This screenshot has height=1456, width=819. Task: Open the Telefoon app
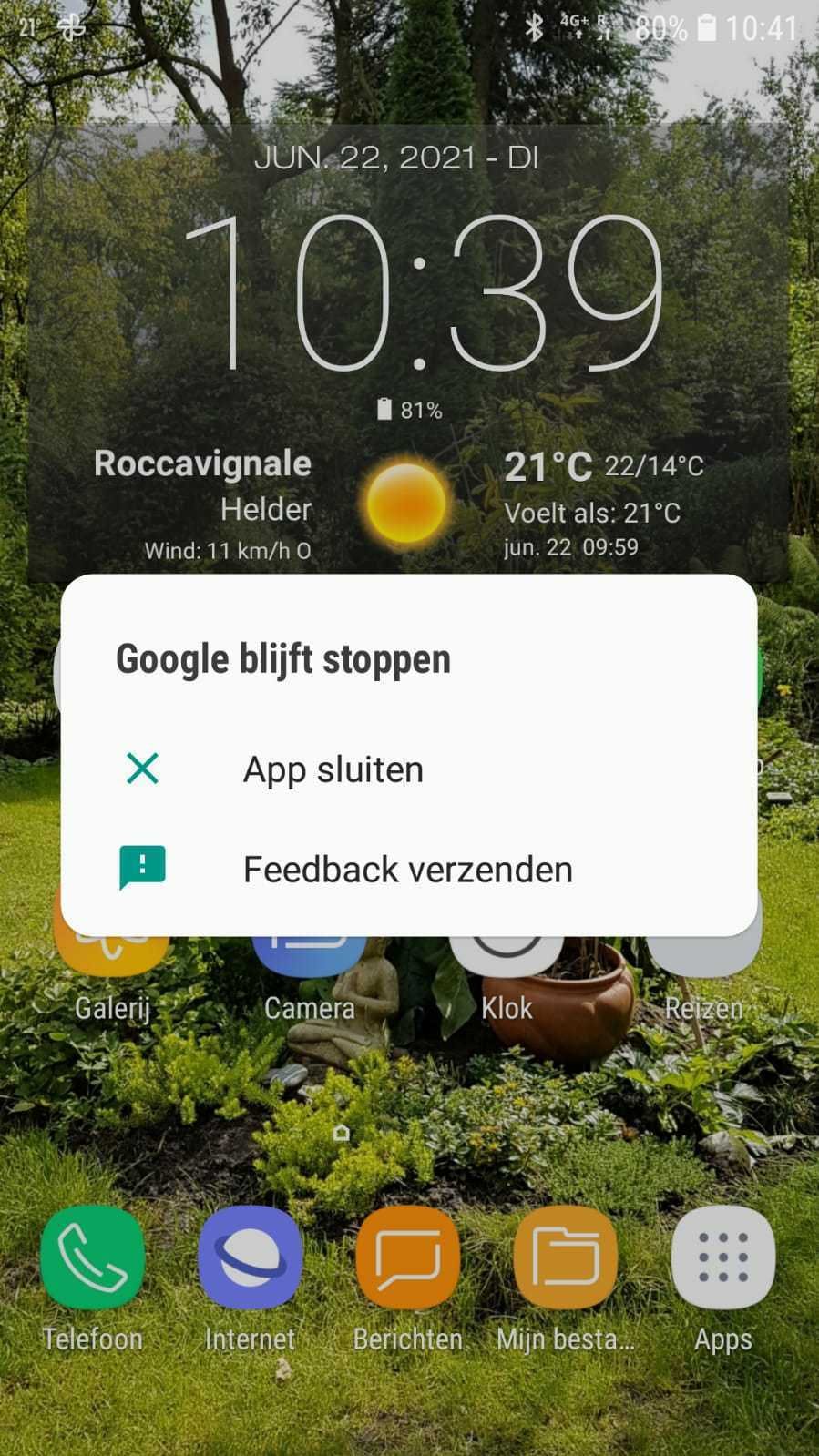pos(92,1258)
